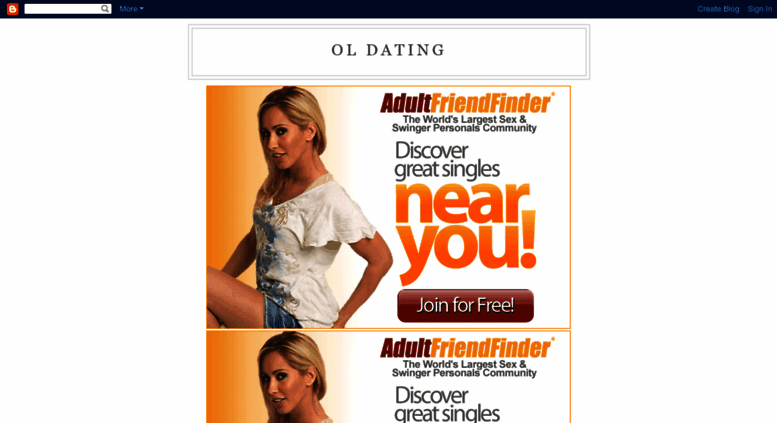Tap the Blogger navbar search field
The height and width of the screenshot is (423, 777).
pos(61,9)
